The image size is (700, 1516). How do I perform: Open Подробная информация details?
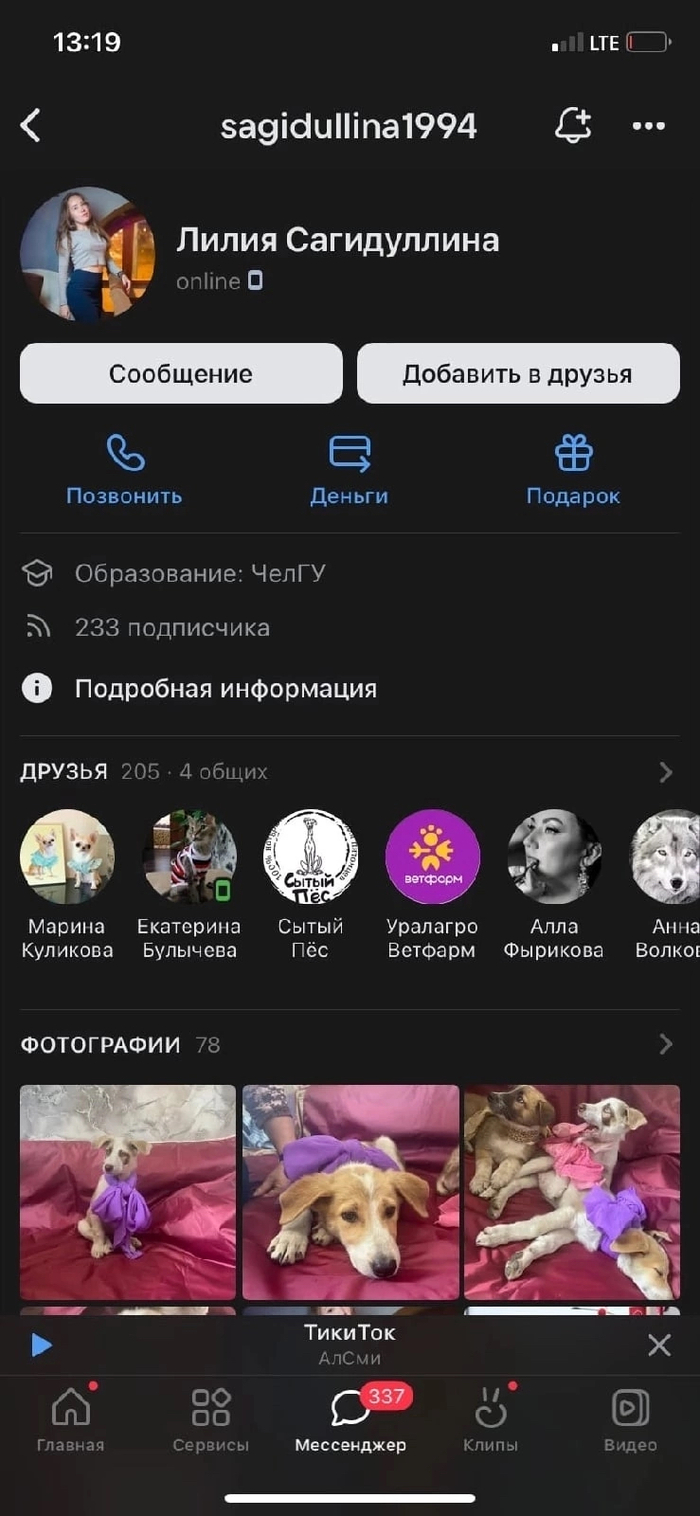pyautogui.click(x=225, y=688)
